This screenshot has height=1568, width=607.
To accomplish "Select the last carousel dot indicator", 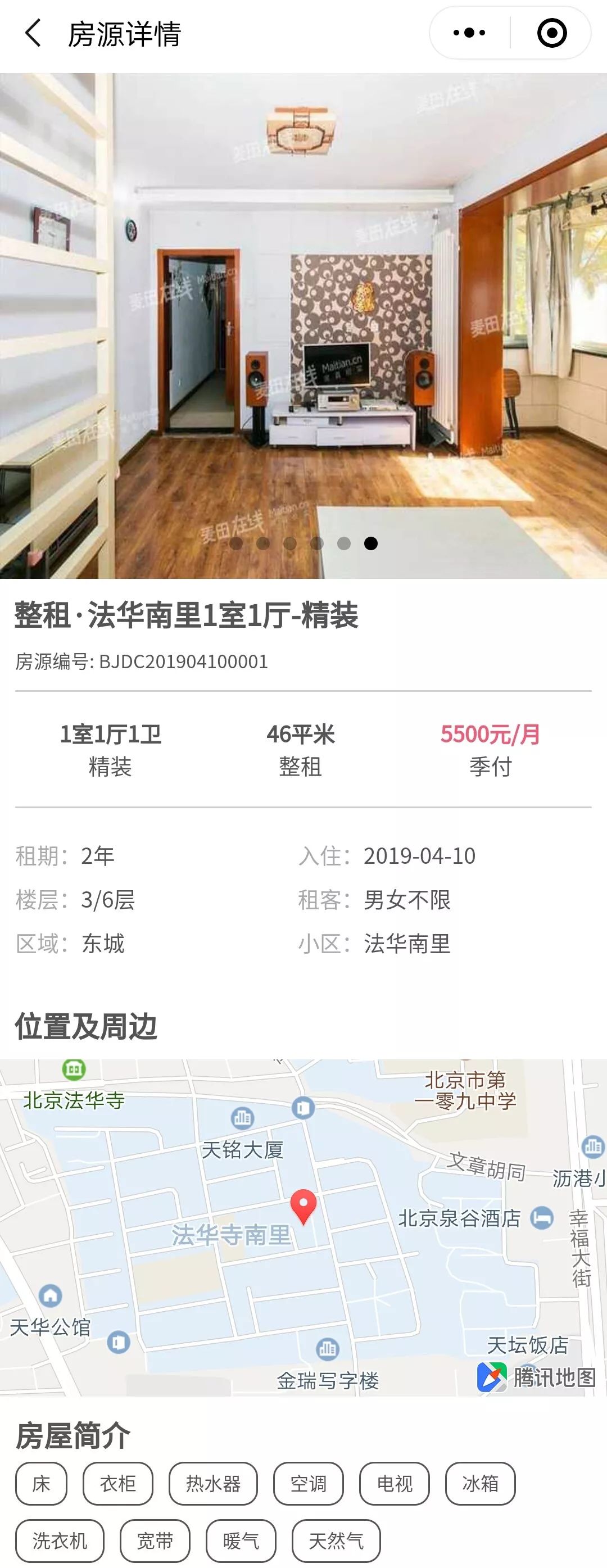I will 370,543.
